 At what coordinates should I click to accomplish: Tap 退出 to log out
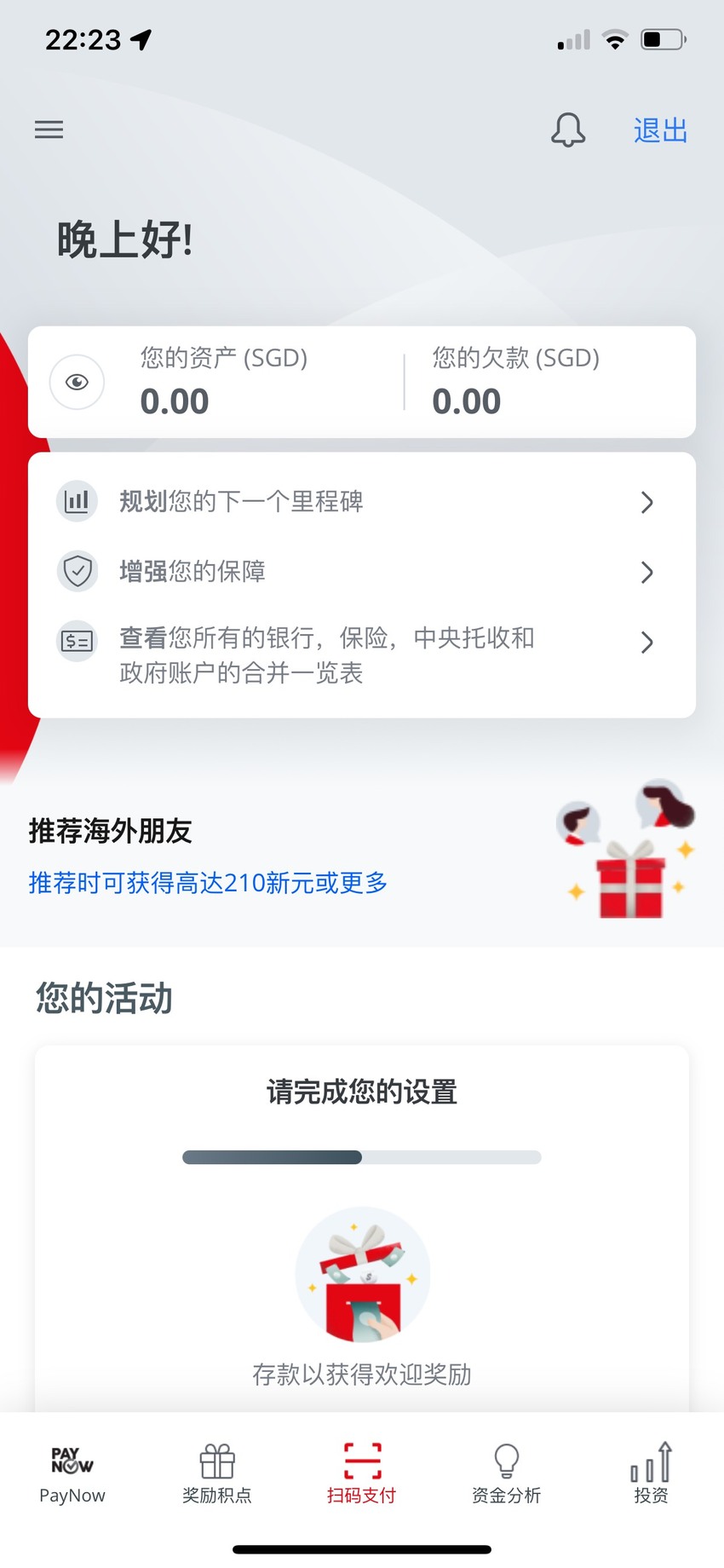click(660, 130)
